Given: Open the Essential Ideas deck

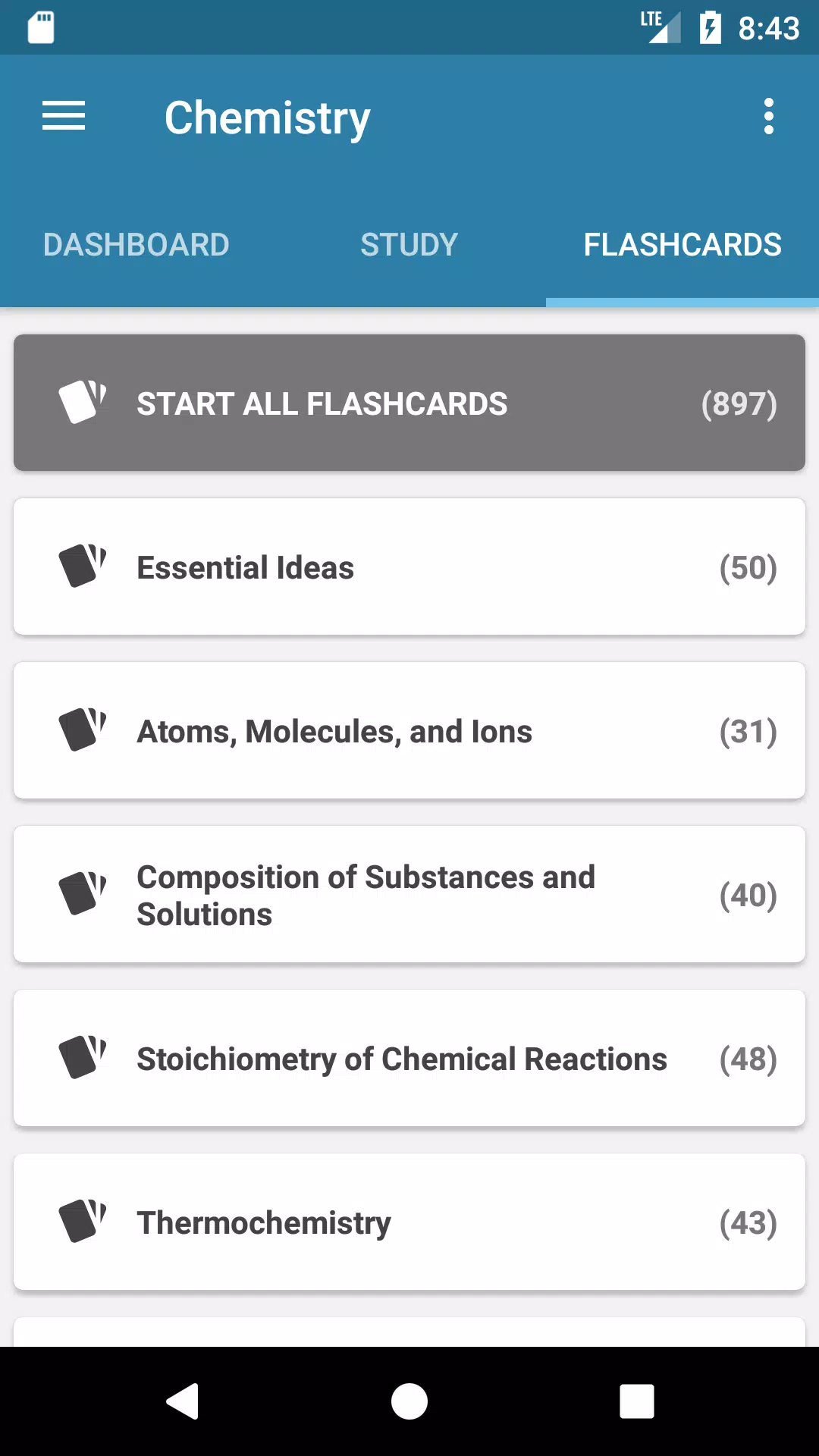Looking at the screenshot, I should pos(409,566).
